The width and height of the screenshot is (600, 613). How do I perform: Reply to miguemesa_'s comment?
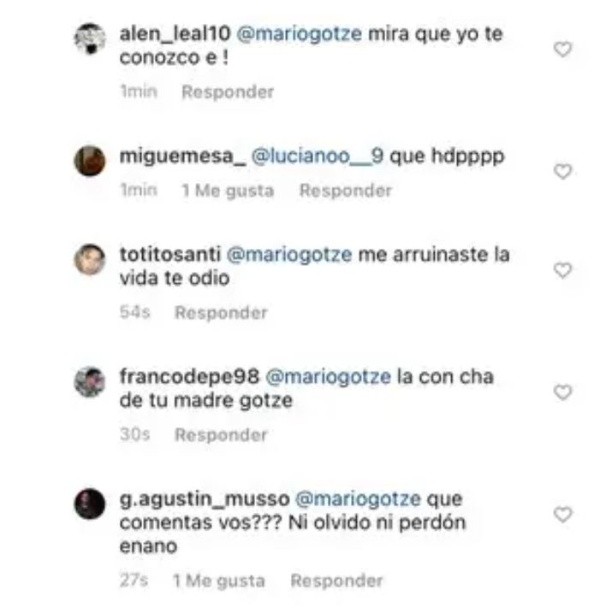point(345,191)
